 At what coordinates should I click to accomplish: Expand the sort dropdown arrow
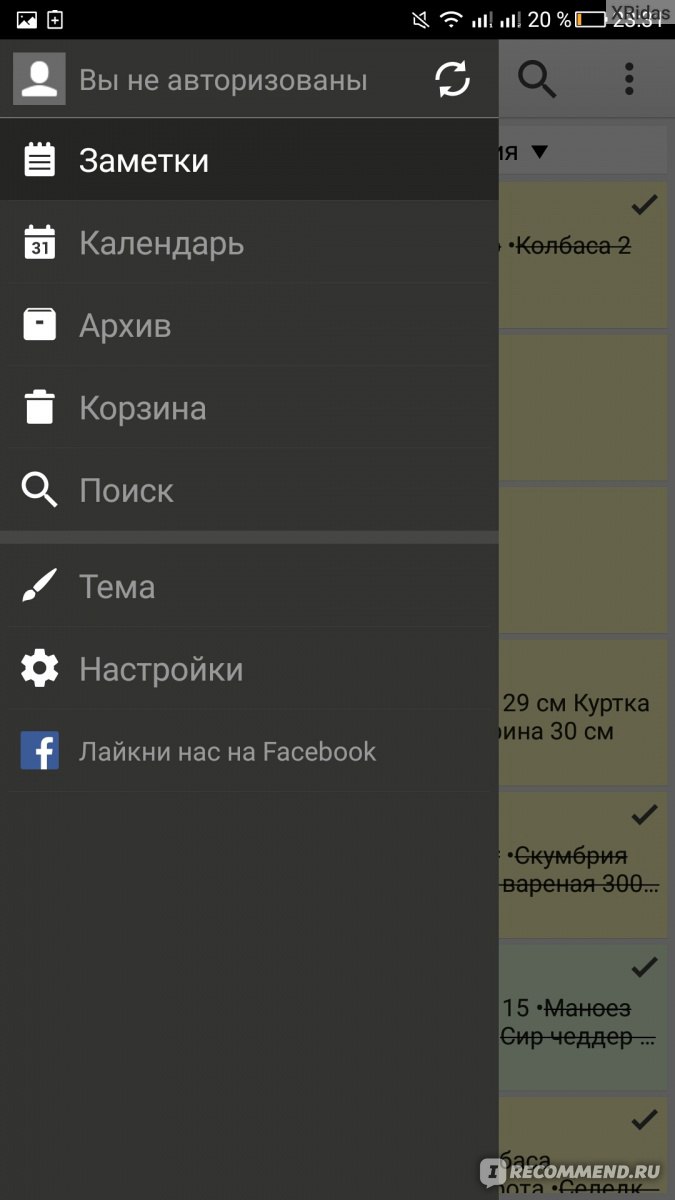click(539, 152)
